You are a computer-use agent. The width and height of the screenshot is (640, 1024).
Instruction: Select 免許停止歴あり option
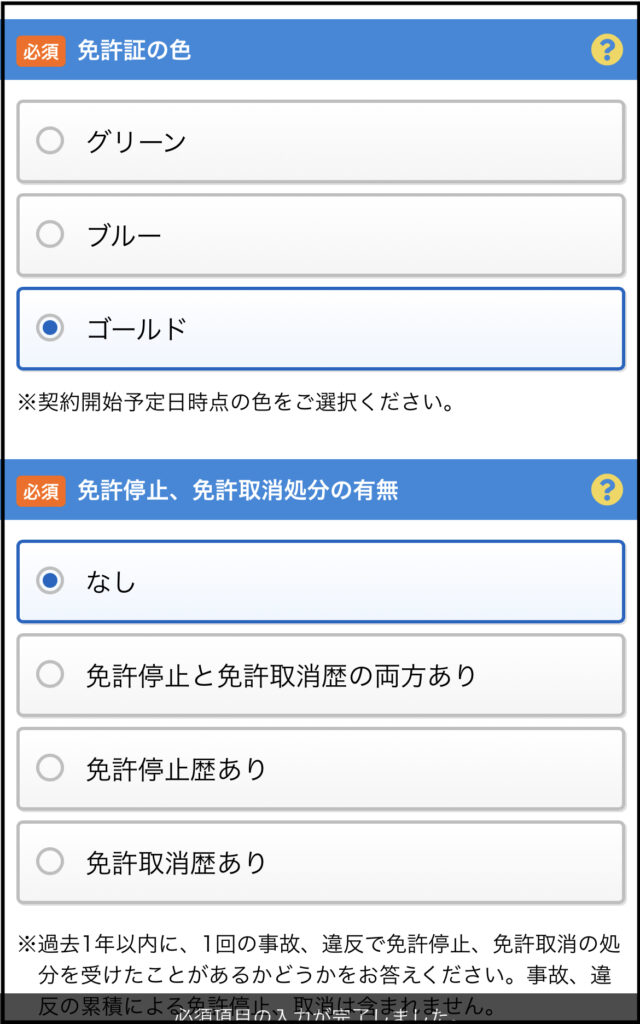320,769
